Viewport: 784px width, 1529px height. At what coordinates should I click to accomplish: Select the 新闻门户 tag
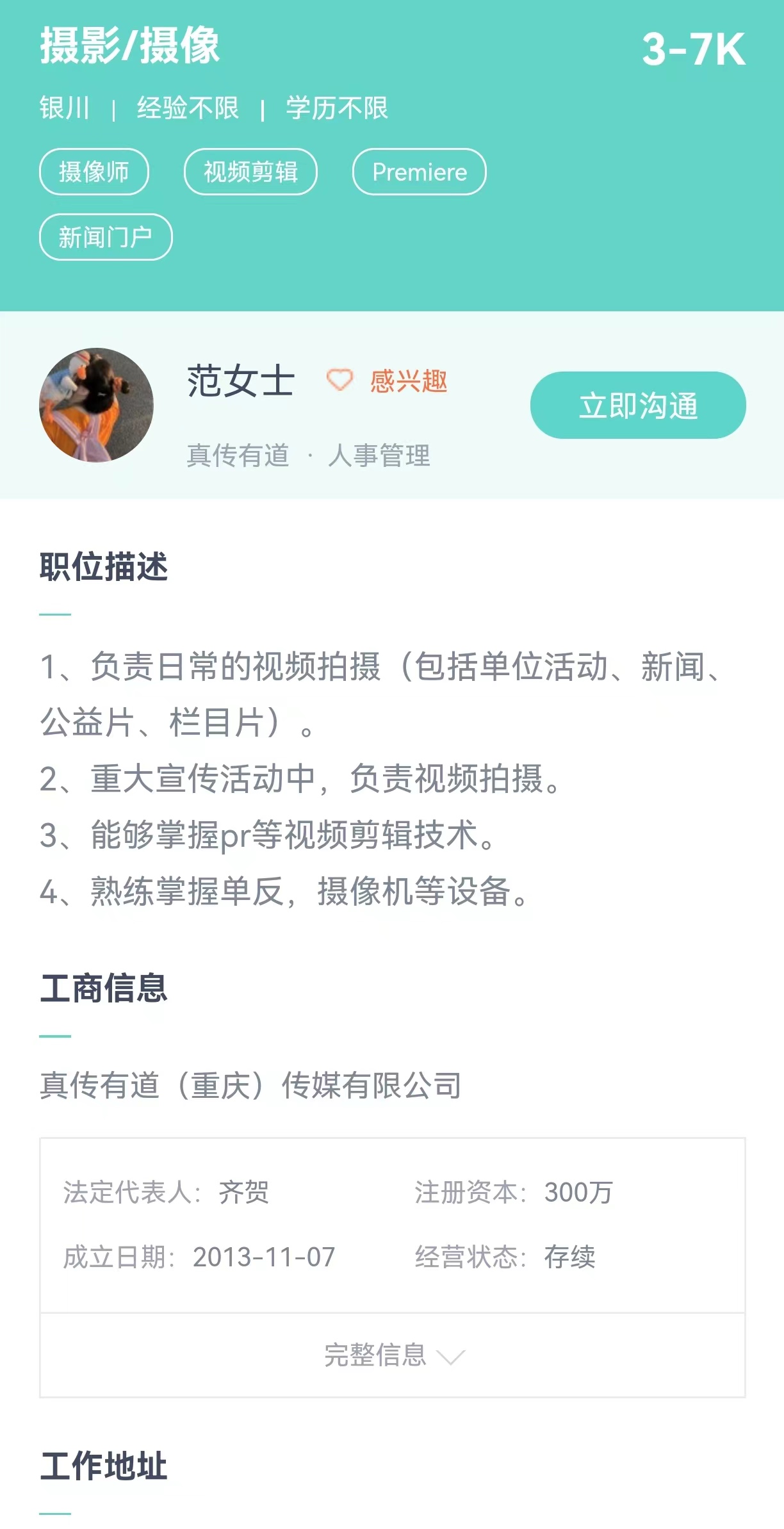click(x=106, y=237)
